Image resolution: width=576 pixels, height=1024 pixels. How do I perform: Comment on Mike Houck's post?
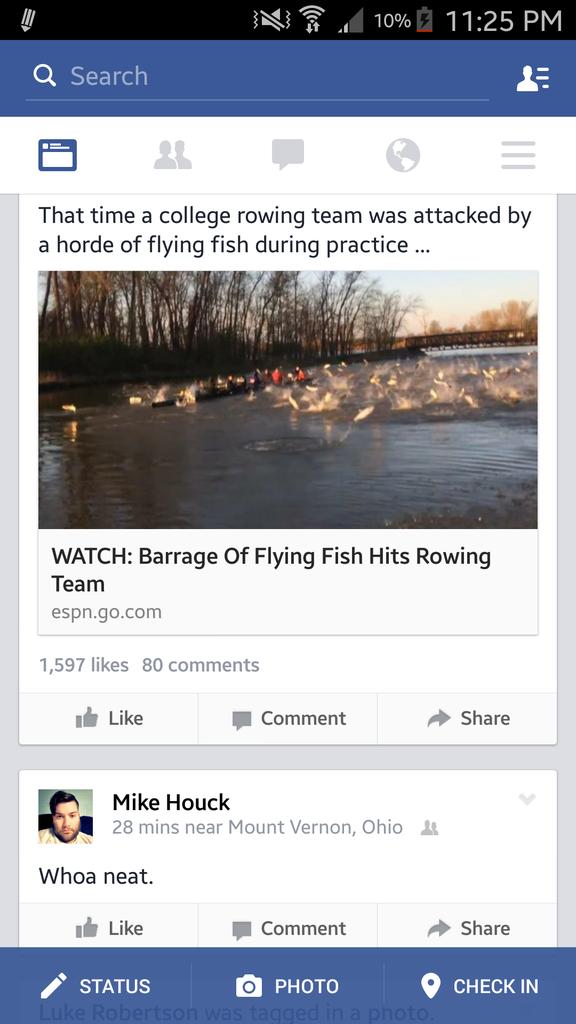coord(288,928)
